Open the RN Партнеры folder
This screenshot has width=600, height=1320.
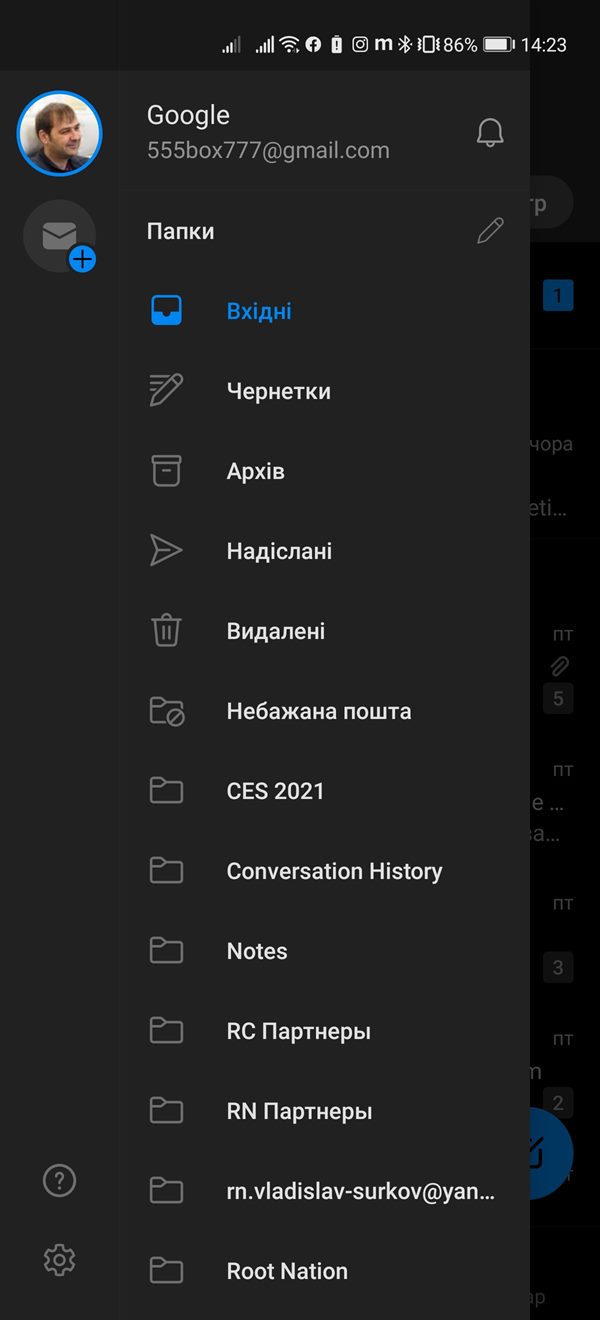point(324,1111)
